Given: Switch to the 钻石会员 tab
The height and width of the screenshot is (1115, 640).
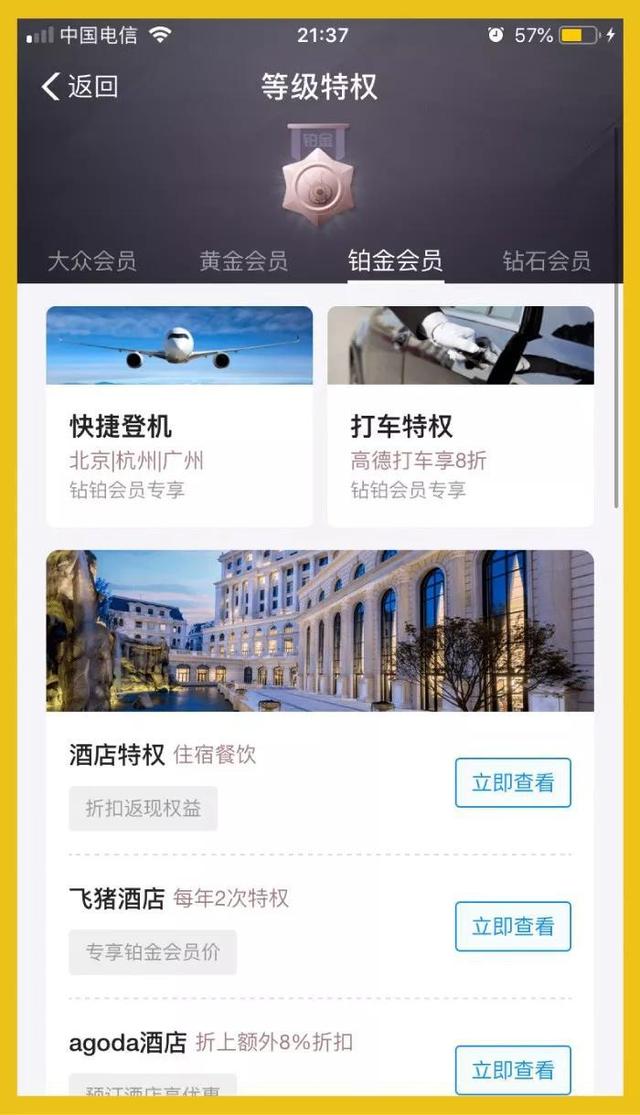Looking at the screenshot, I should point(546,262).
